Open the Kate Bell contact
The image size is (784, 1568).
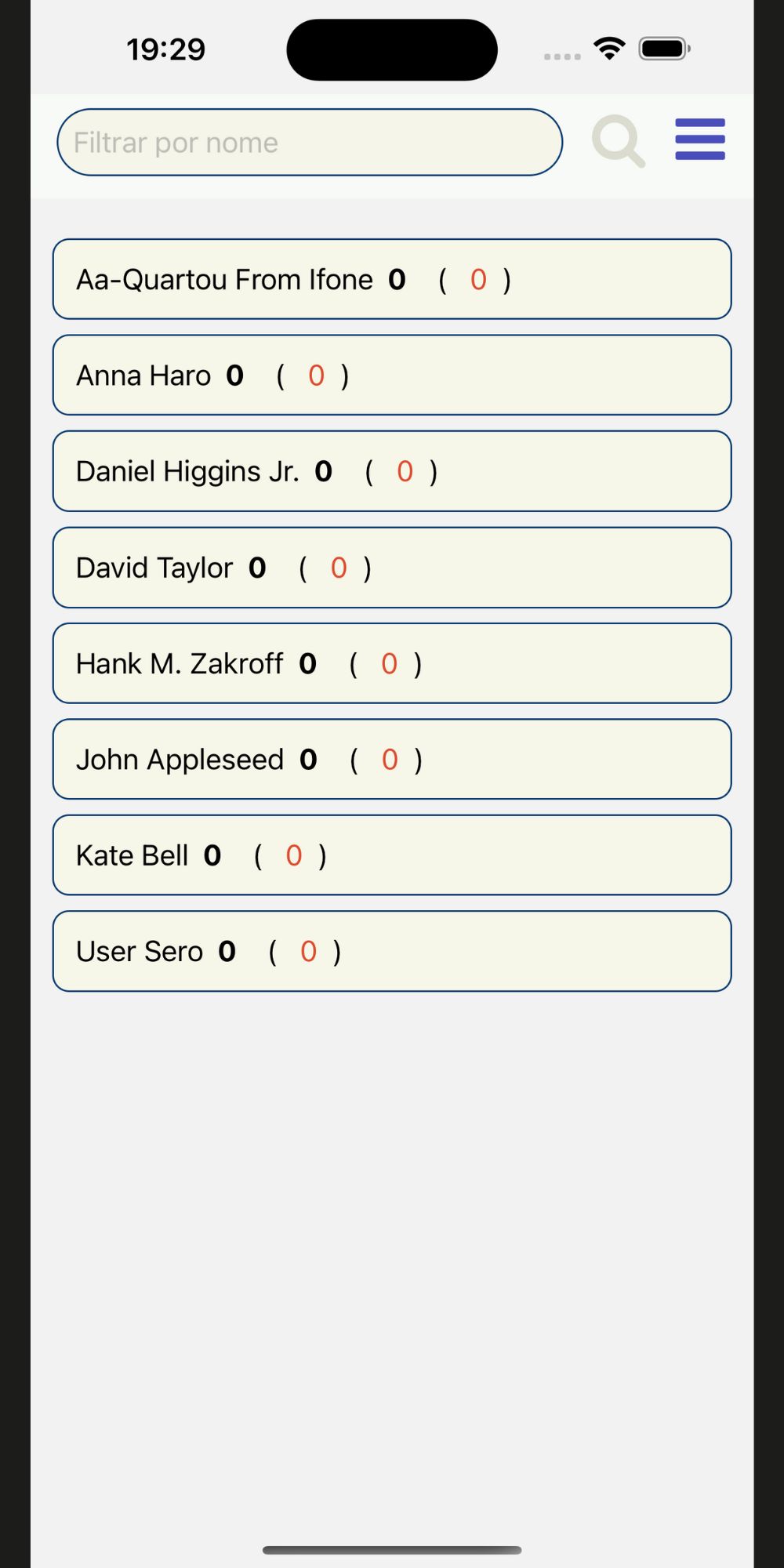391,855
